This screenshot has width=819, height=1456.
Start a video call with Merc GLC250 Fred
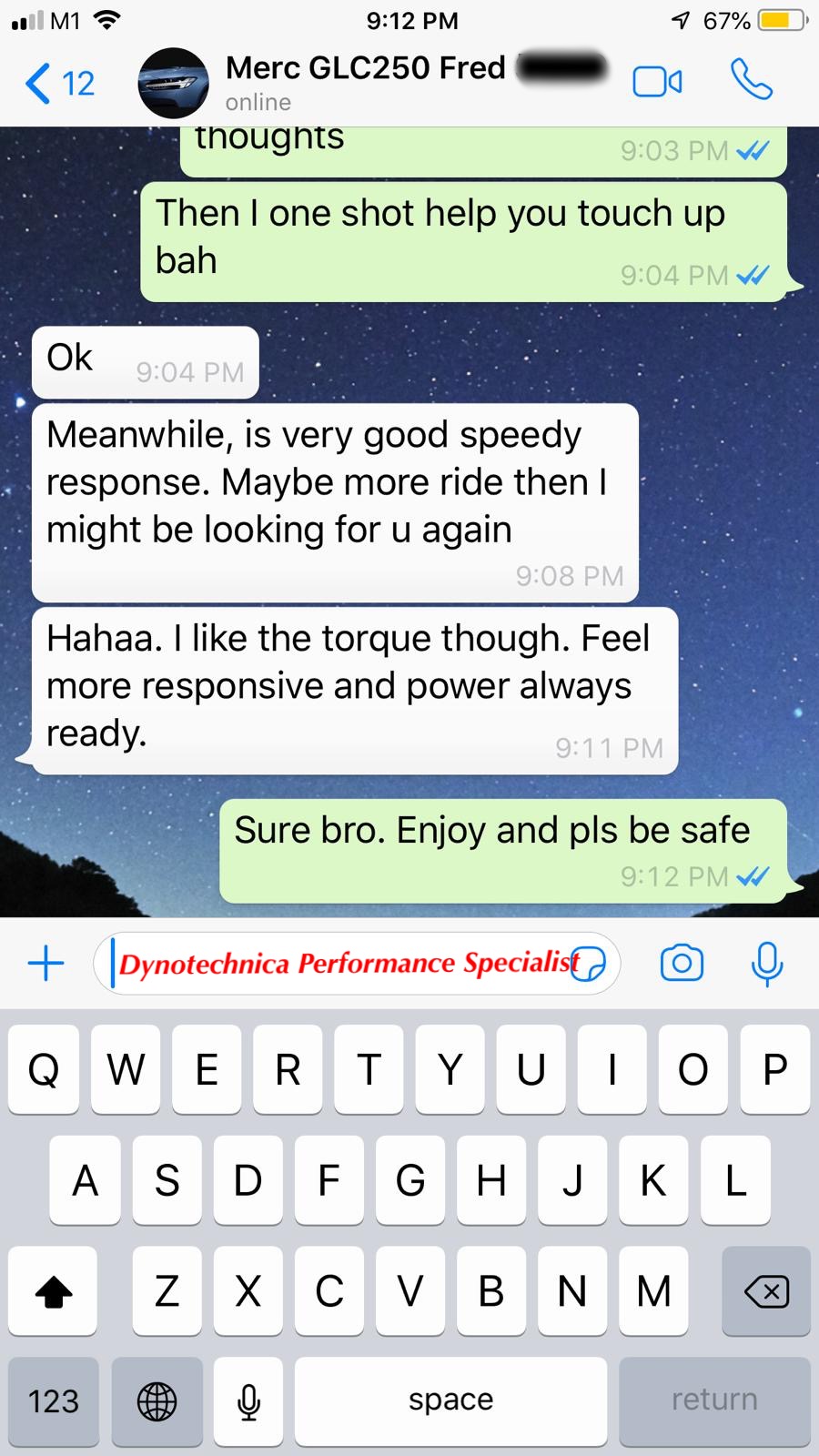tap(657, 82)
